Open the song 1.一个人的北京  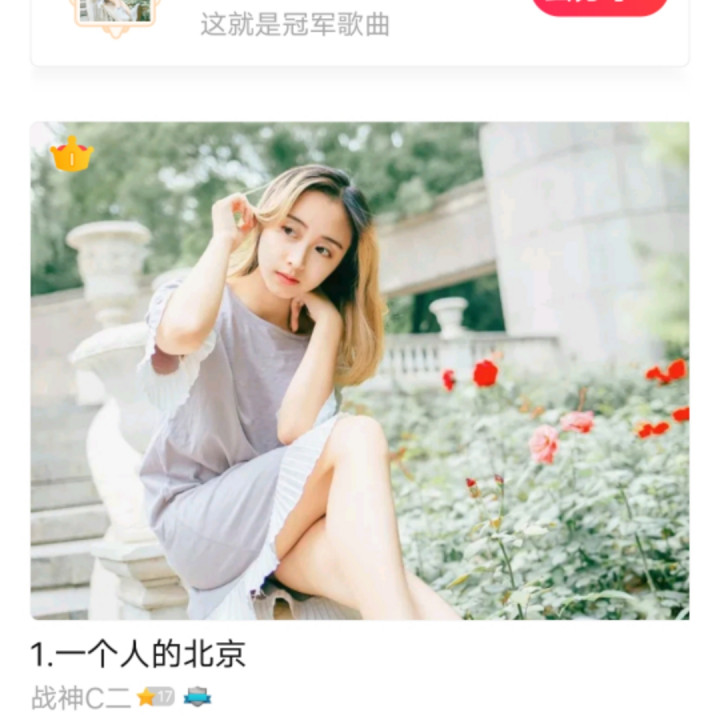click(138, 655)
